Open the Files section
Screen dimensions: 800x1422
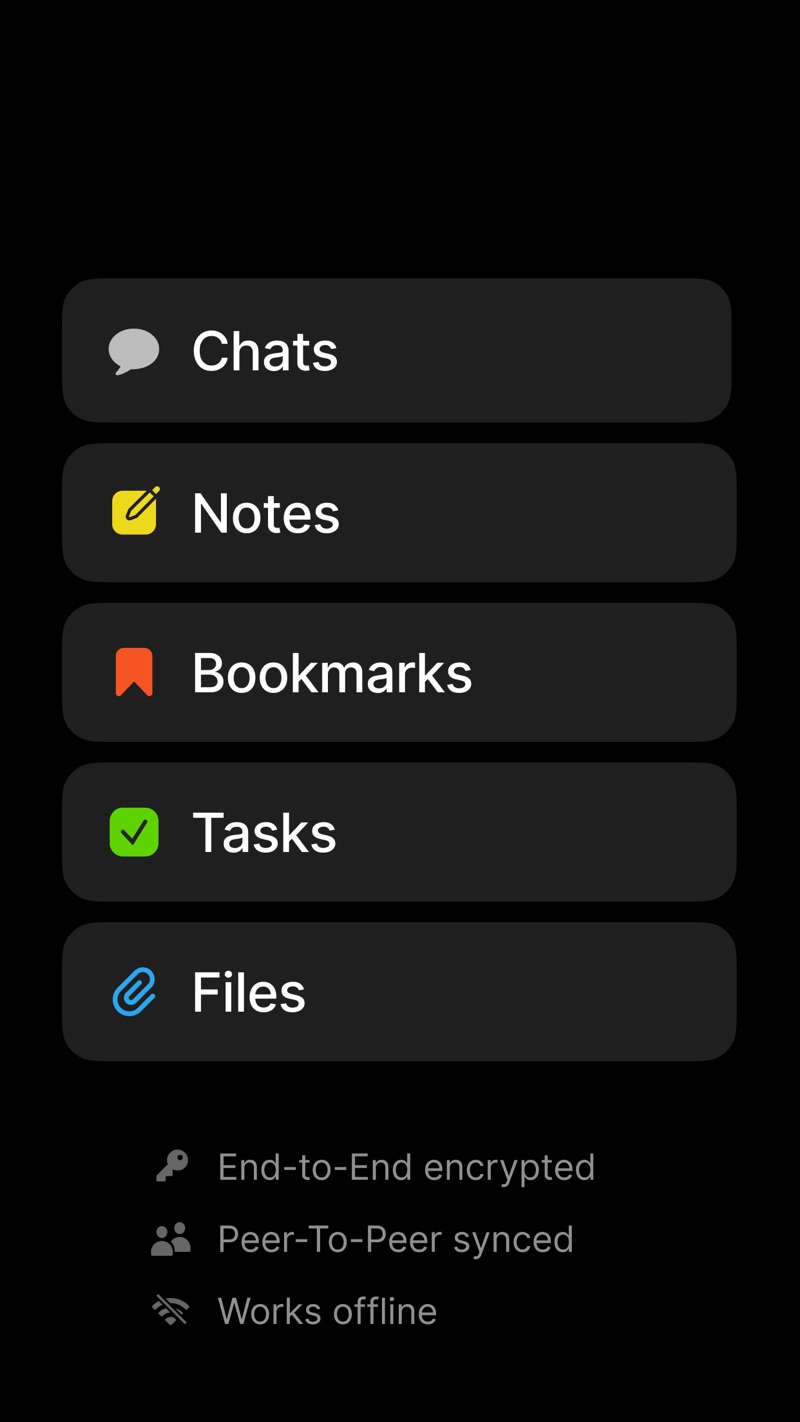tap(397, 991)
